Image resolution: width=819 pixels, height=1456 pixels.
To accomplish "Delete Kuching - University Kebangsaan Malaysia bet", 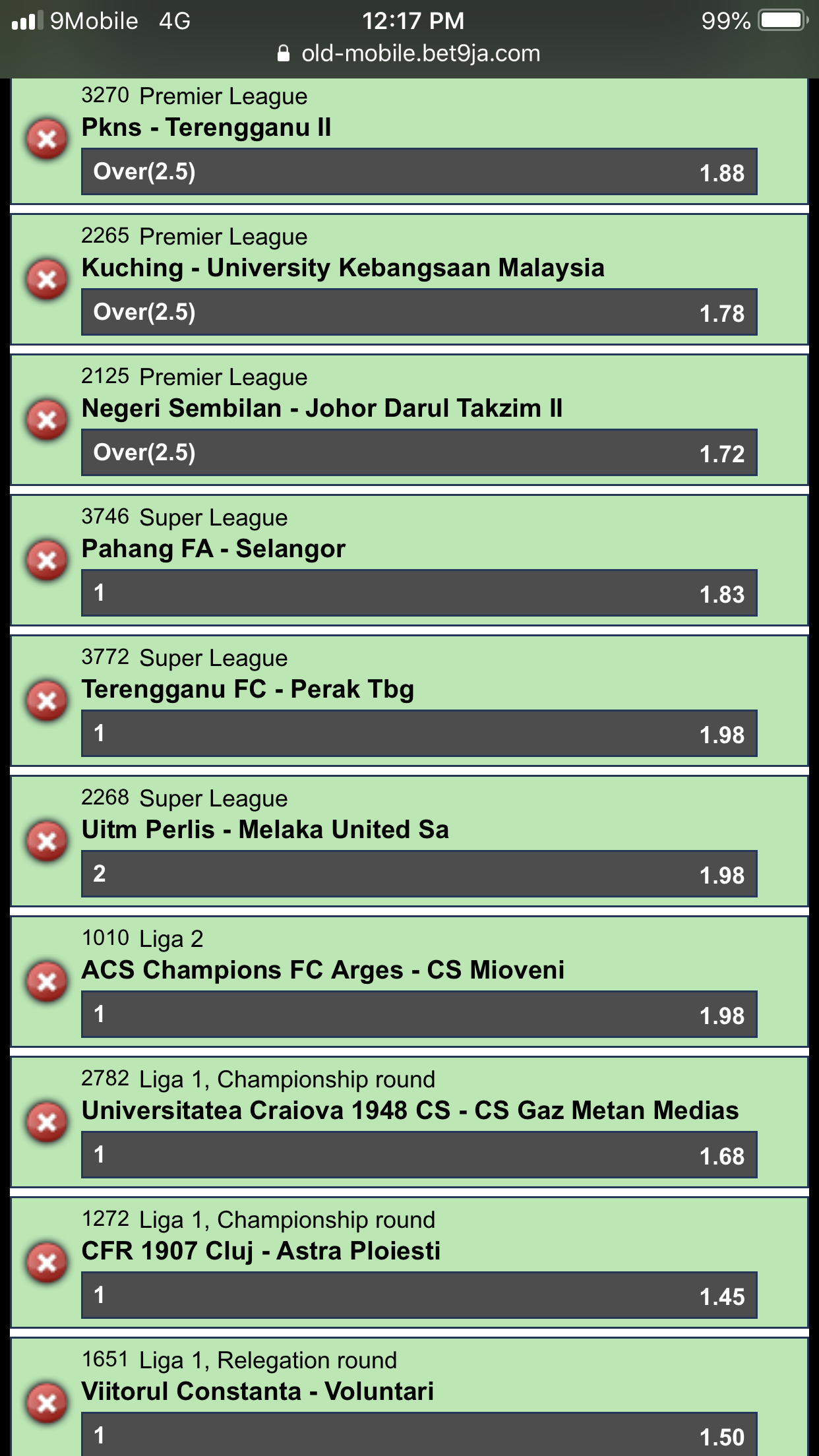I will [x=47, y=280].
